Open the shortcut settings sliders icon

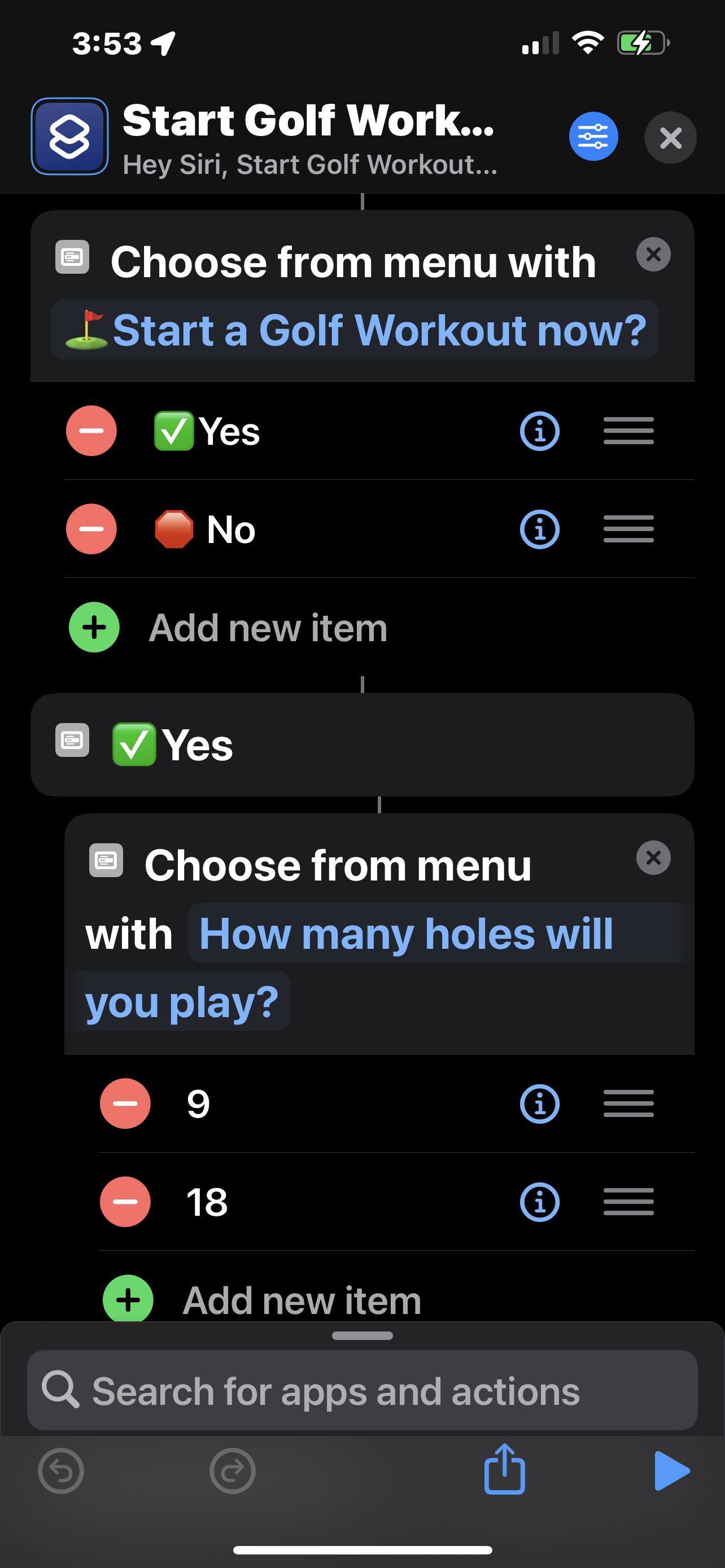point(593,137)
